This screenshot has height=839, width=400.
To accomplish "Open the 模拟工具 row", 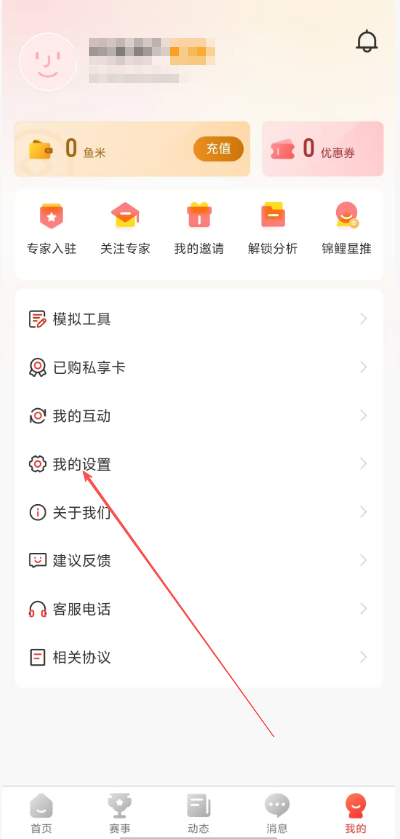I will [199, 319].
